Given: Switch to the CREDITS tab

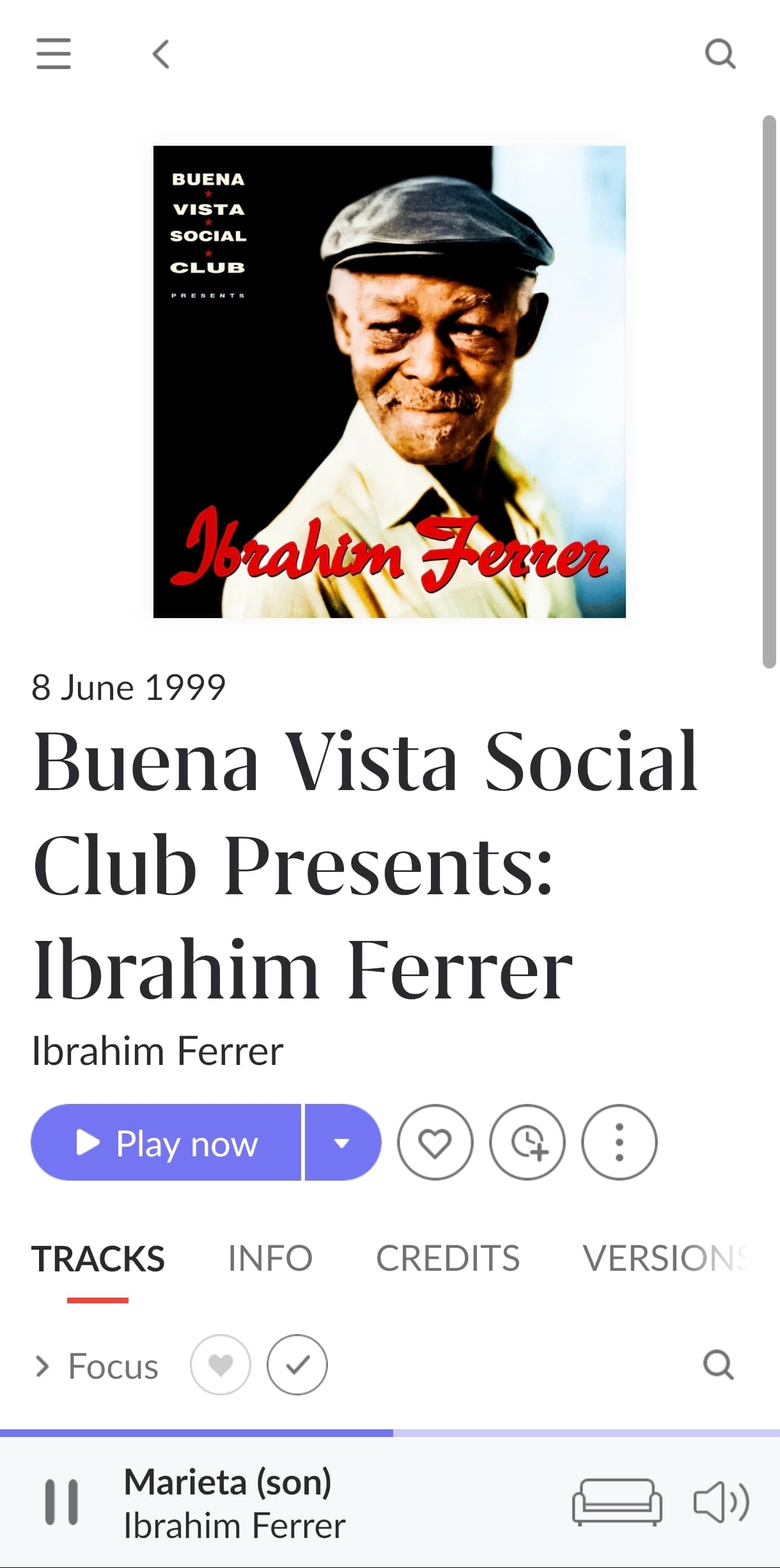Looking at the screenshot, I should [x=448, y=1258].
